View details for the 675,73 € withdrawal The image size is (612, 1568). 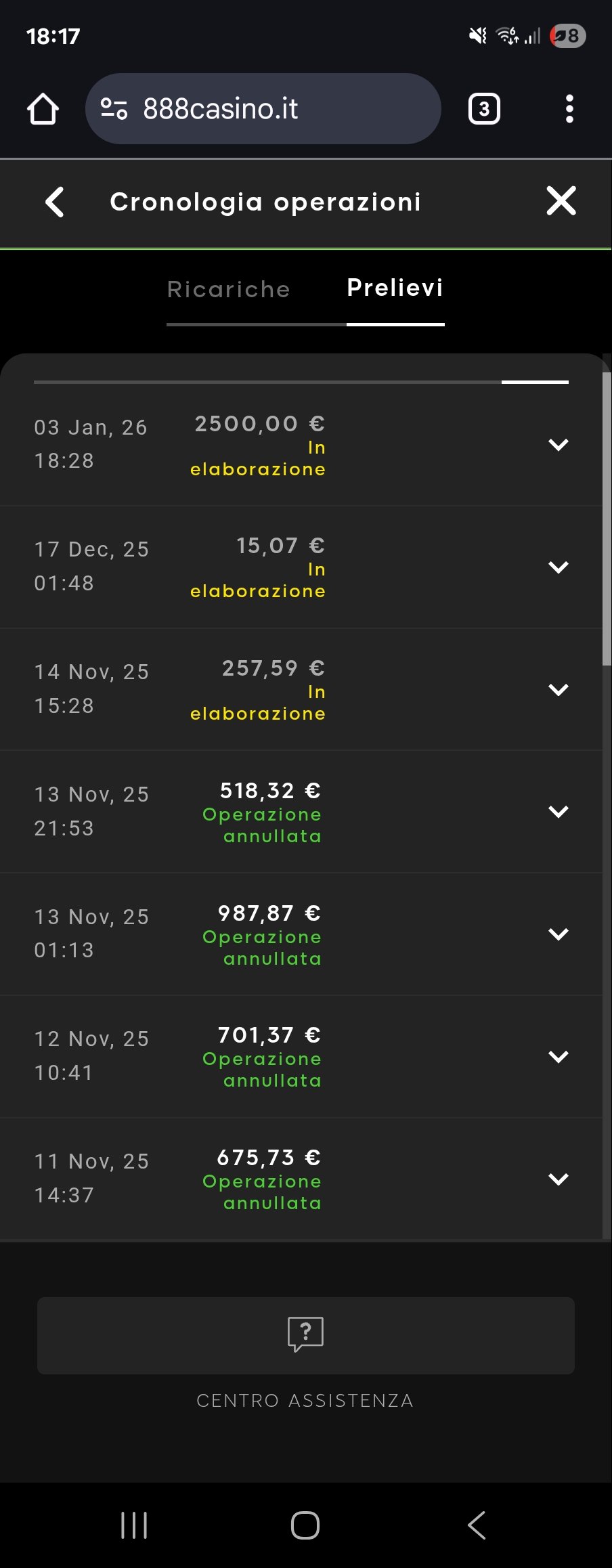[x=558, y=1179]
